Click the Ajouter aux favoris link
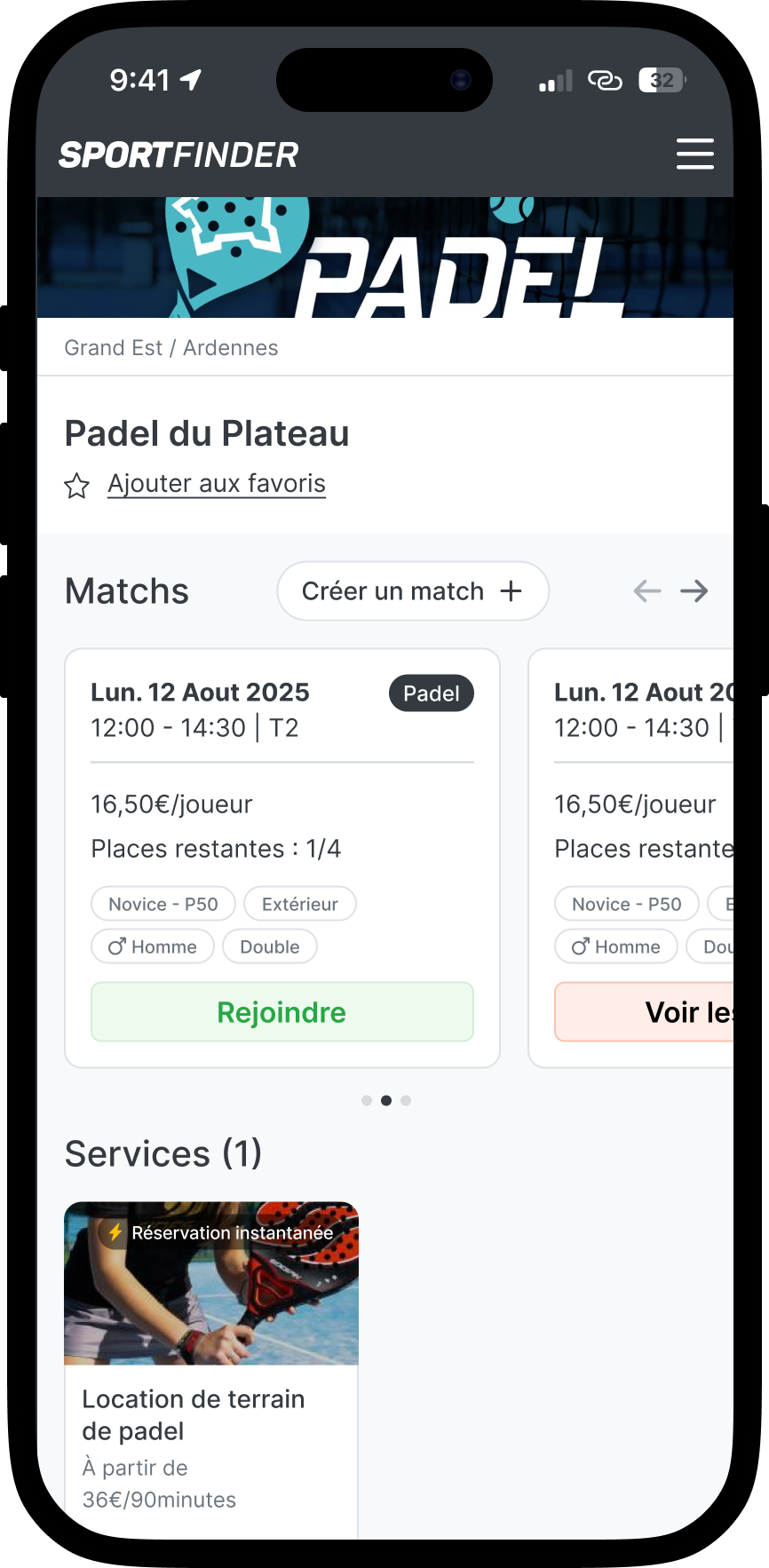 216,483
